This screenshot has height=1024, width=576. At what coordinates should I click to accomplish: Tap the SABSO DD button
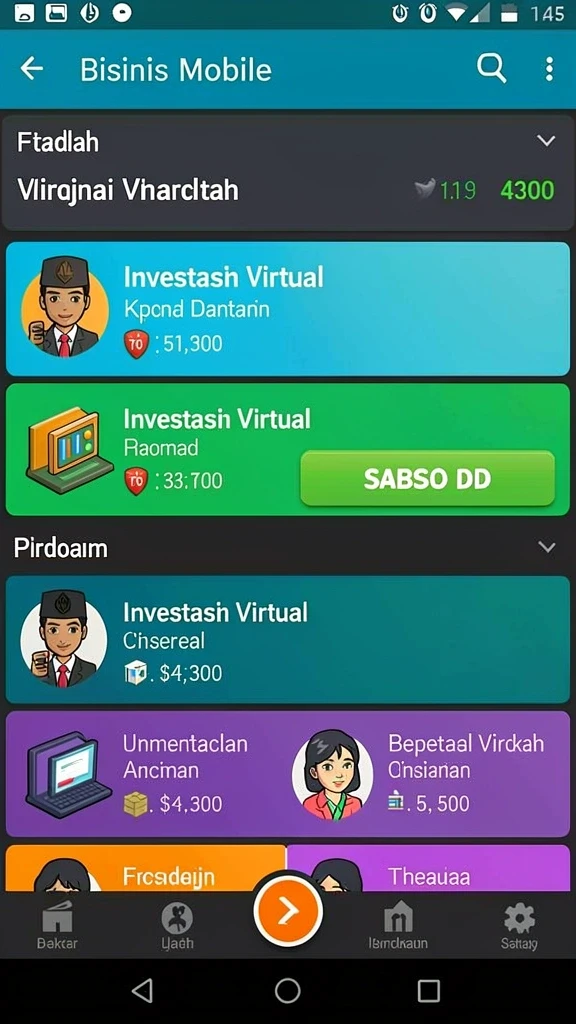[427, 479]
